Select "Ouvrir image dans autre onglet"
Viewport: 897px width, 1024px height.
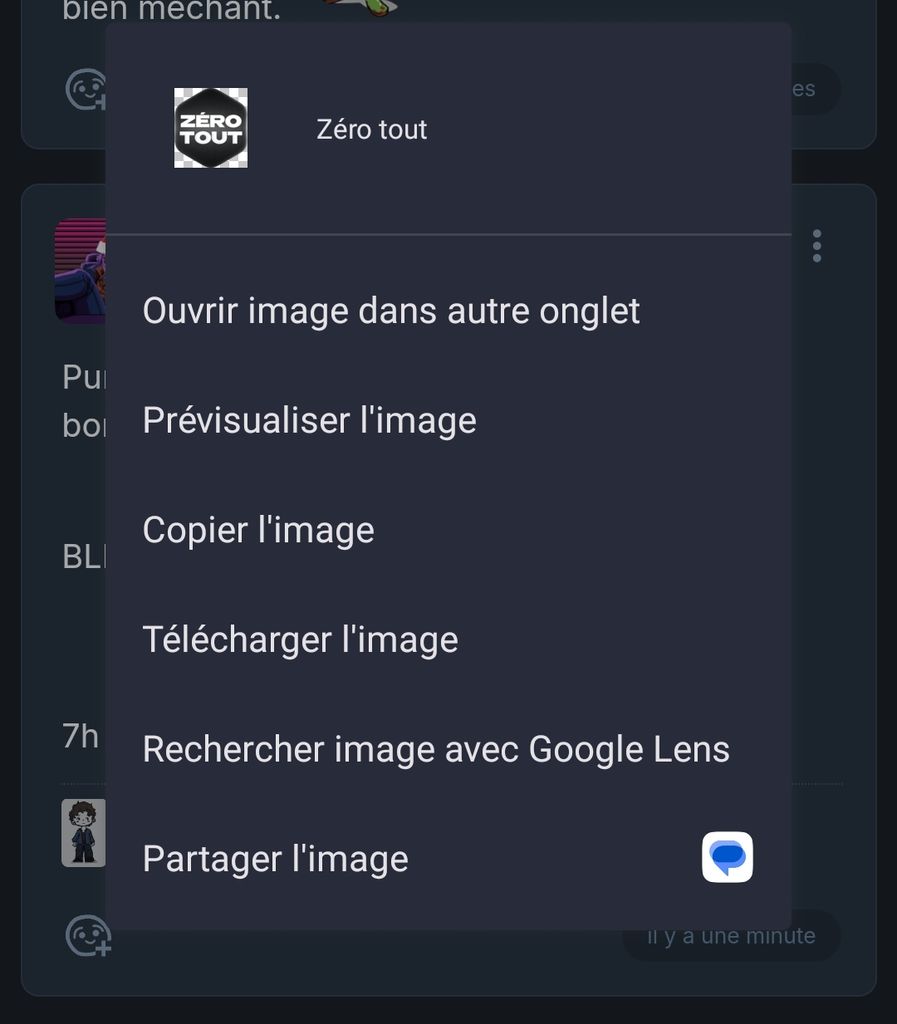[x=391, y=311]
